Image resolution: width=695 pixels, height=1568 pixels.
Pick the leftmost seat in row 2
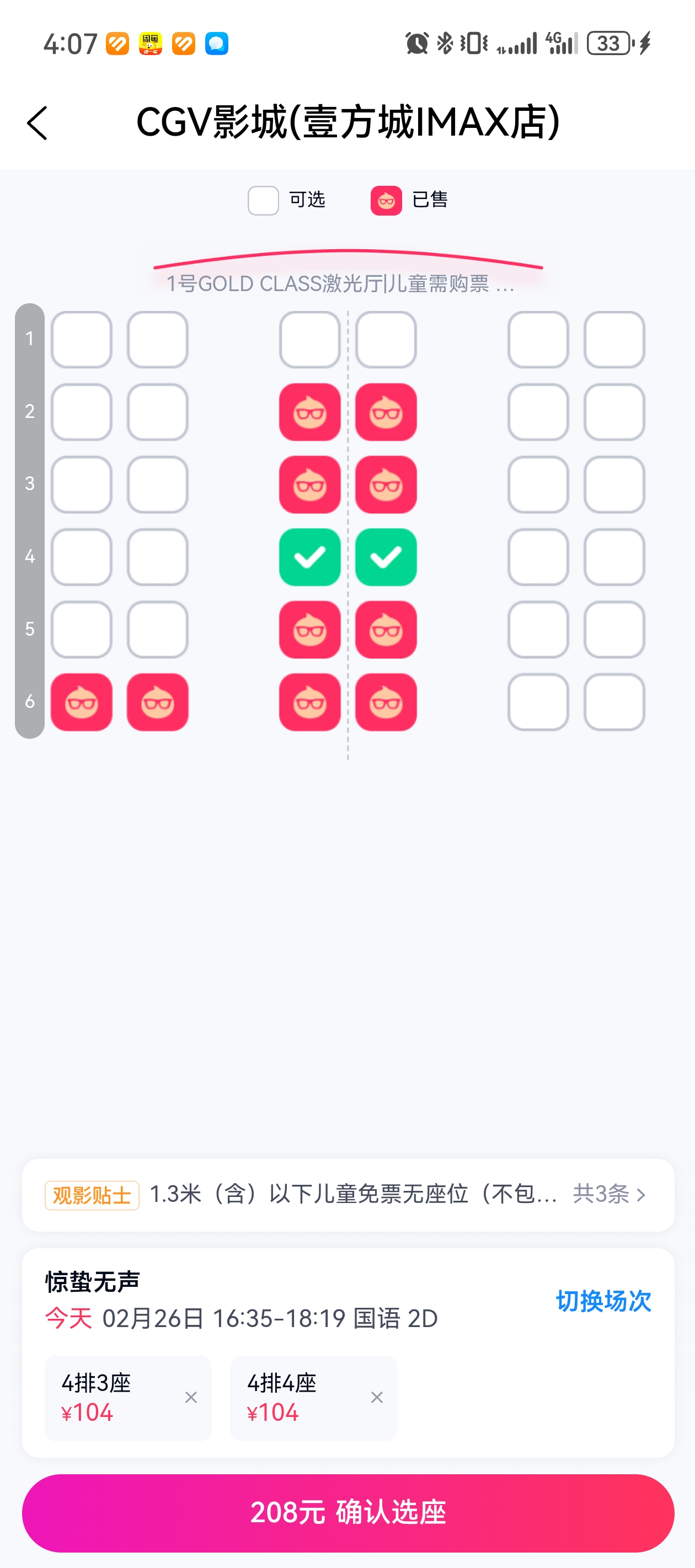click(82, 412)
